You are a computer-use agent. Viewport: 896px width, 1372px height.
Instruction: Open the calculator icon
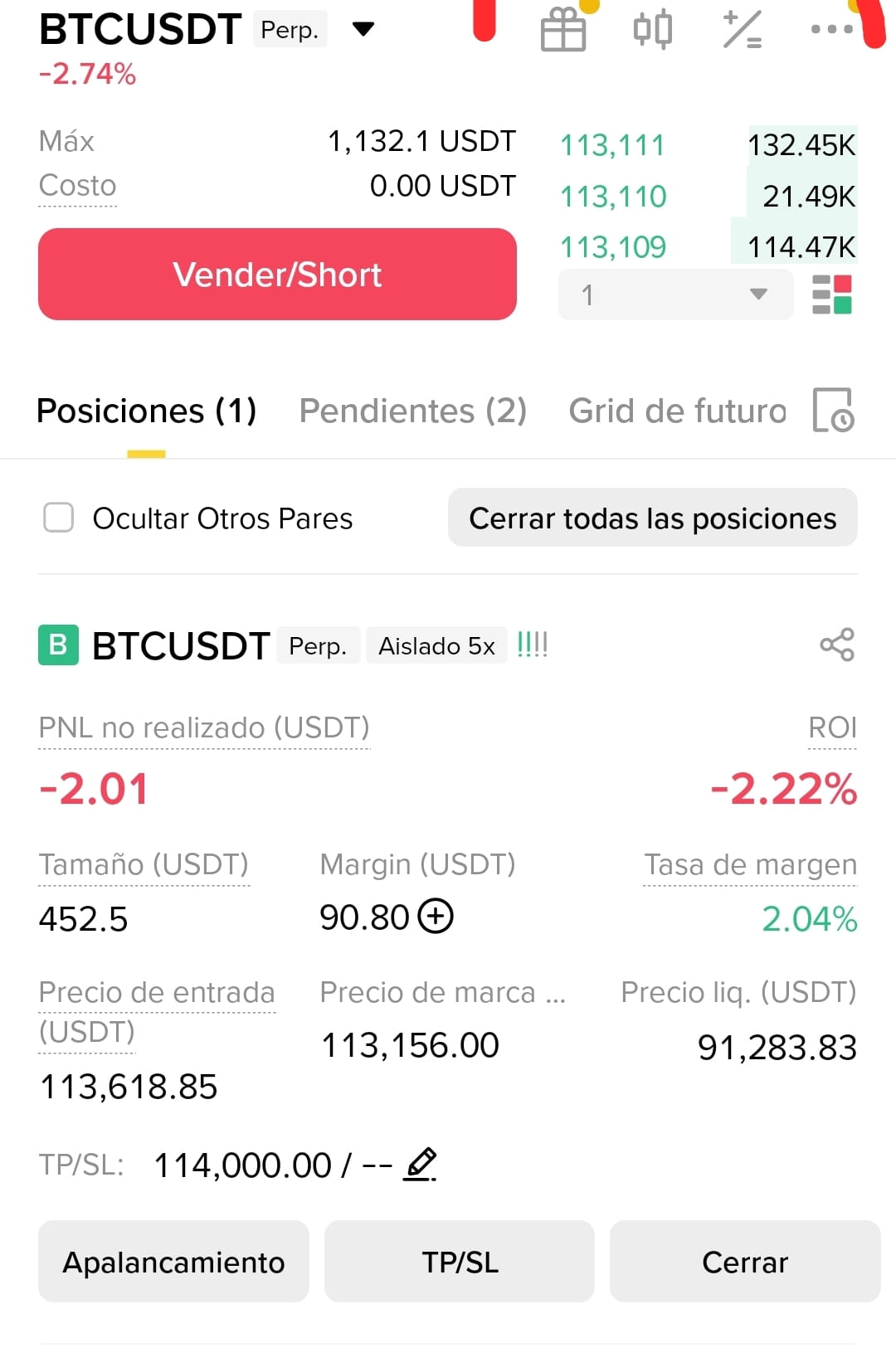point(743,30)
